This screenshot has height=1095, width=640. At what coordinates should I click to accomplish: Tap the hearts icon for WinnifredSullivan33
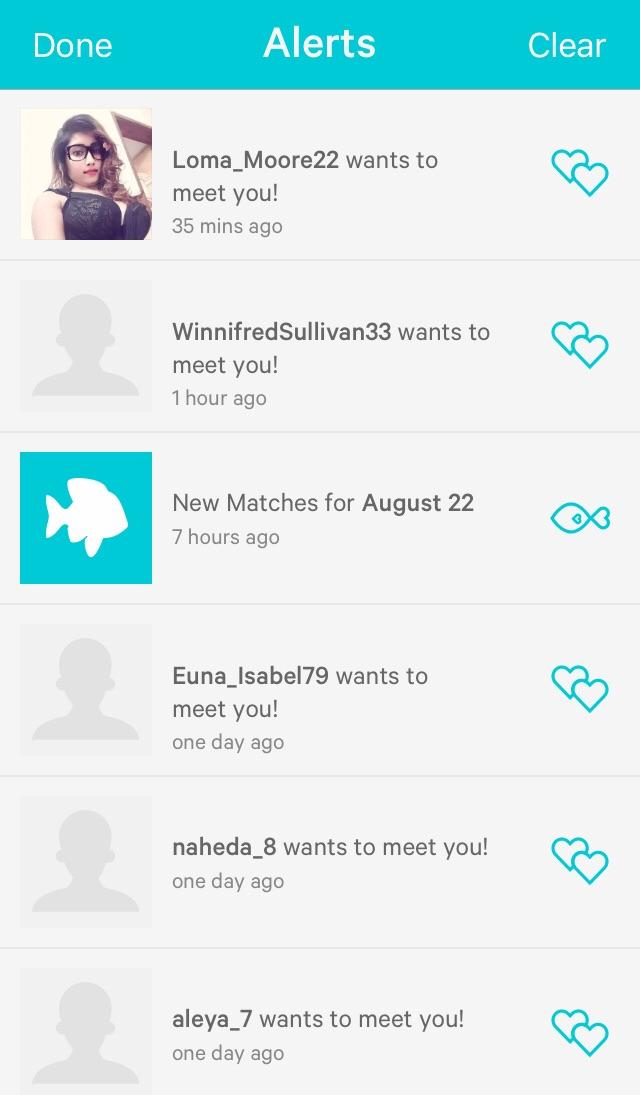click(x=580, y=345)
